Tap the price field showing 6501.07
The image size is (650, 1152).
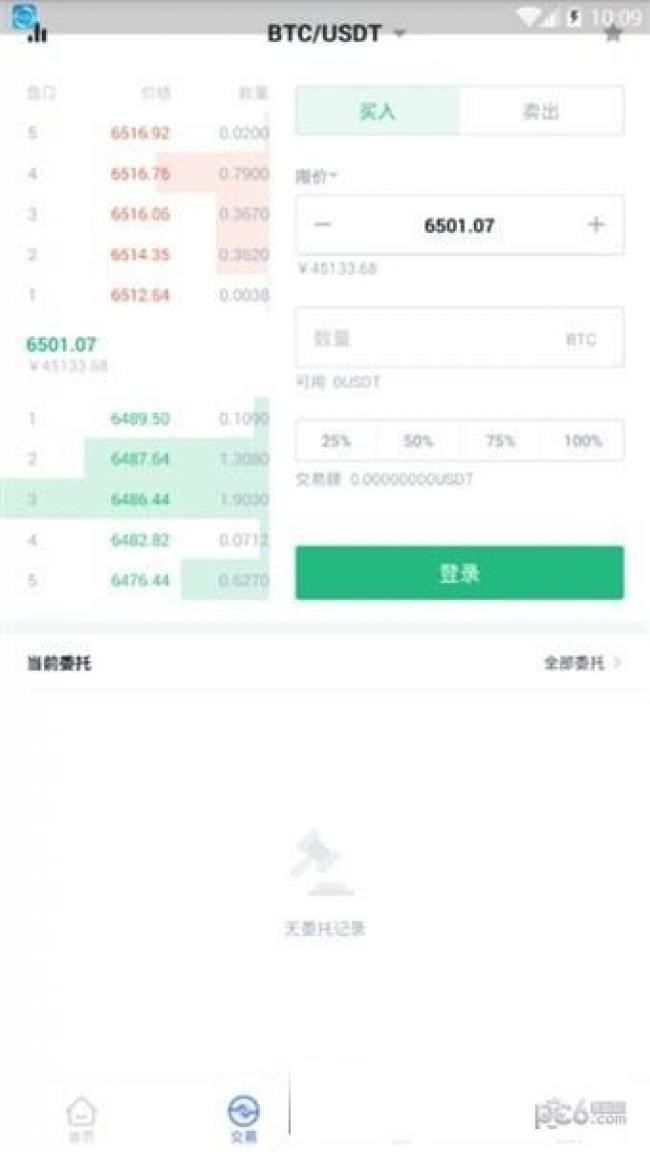click(x=459, y=226)
